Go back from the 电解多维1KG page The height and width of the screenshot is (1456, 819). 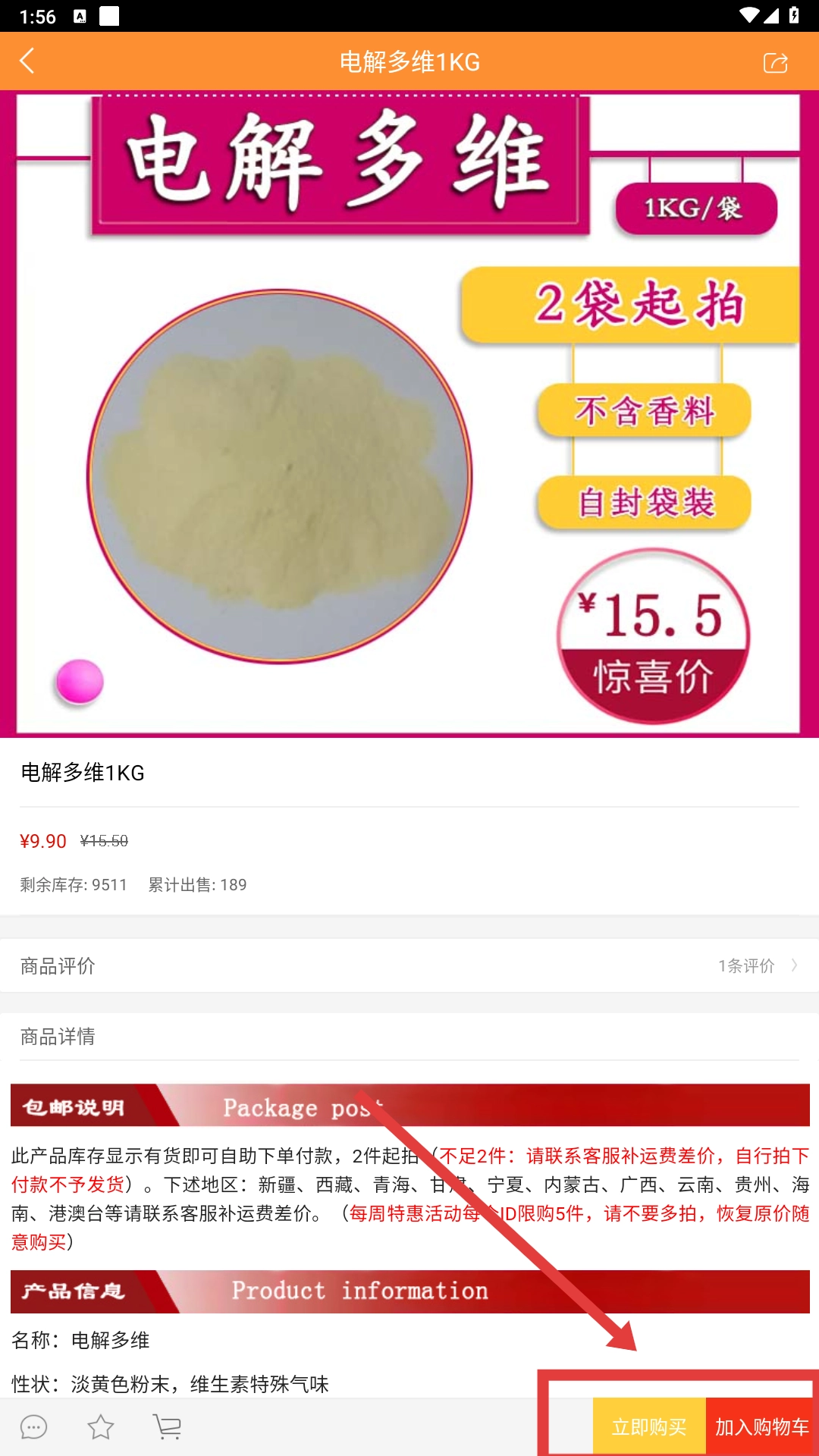[28, 61]
